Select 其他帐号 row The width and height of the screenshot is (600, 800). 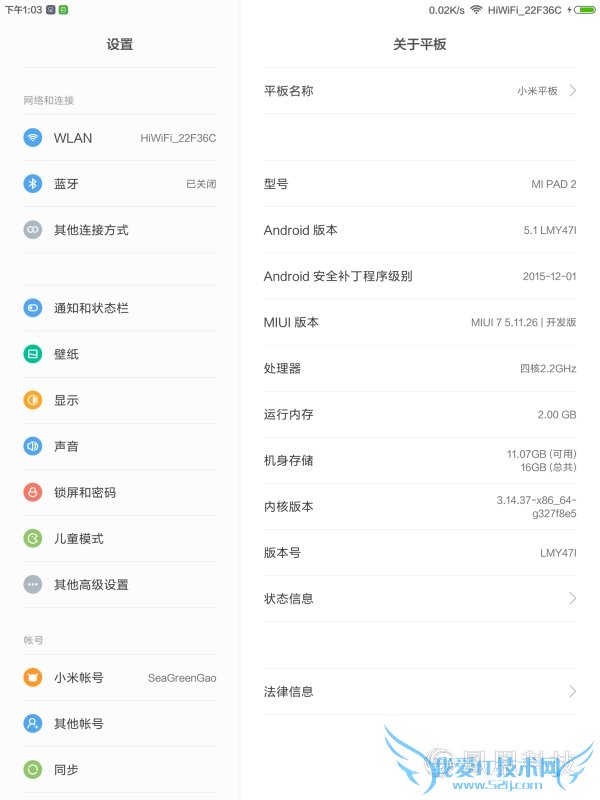[120, 723]
